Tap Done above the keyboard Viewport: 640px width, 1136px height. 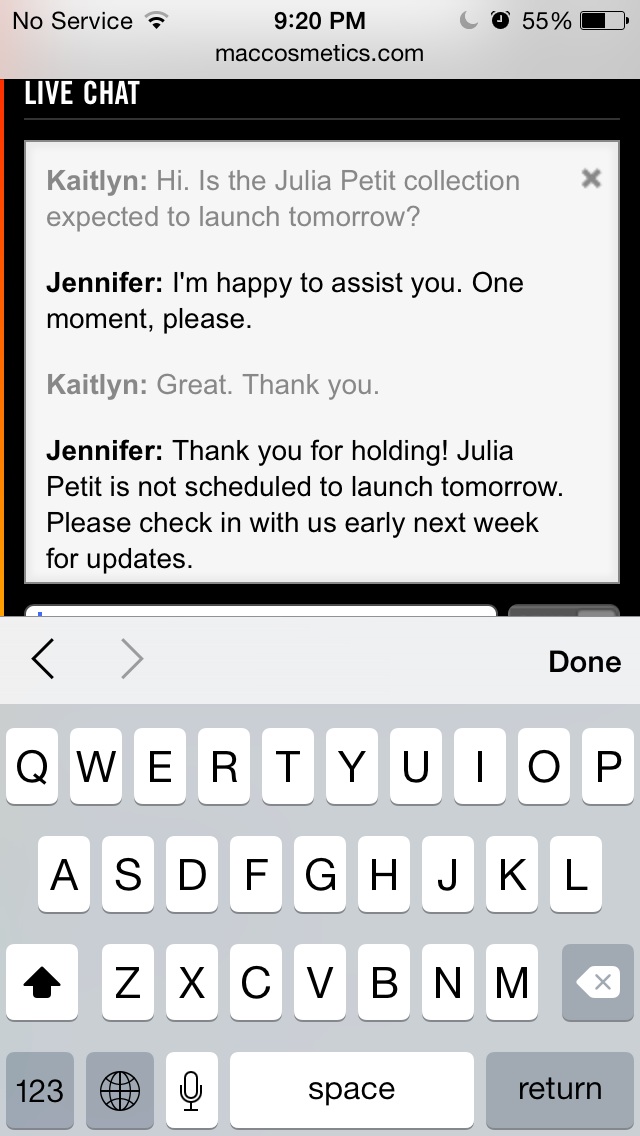click(584, 661)
